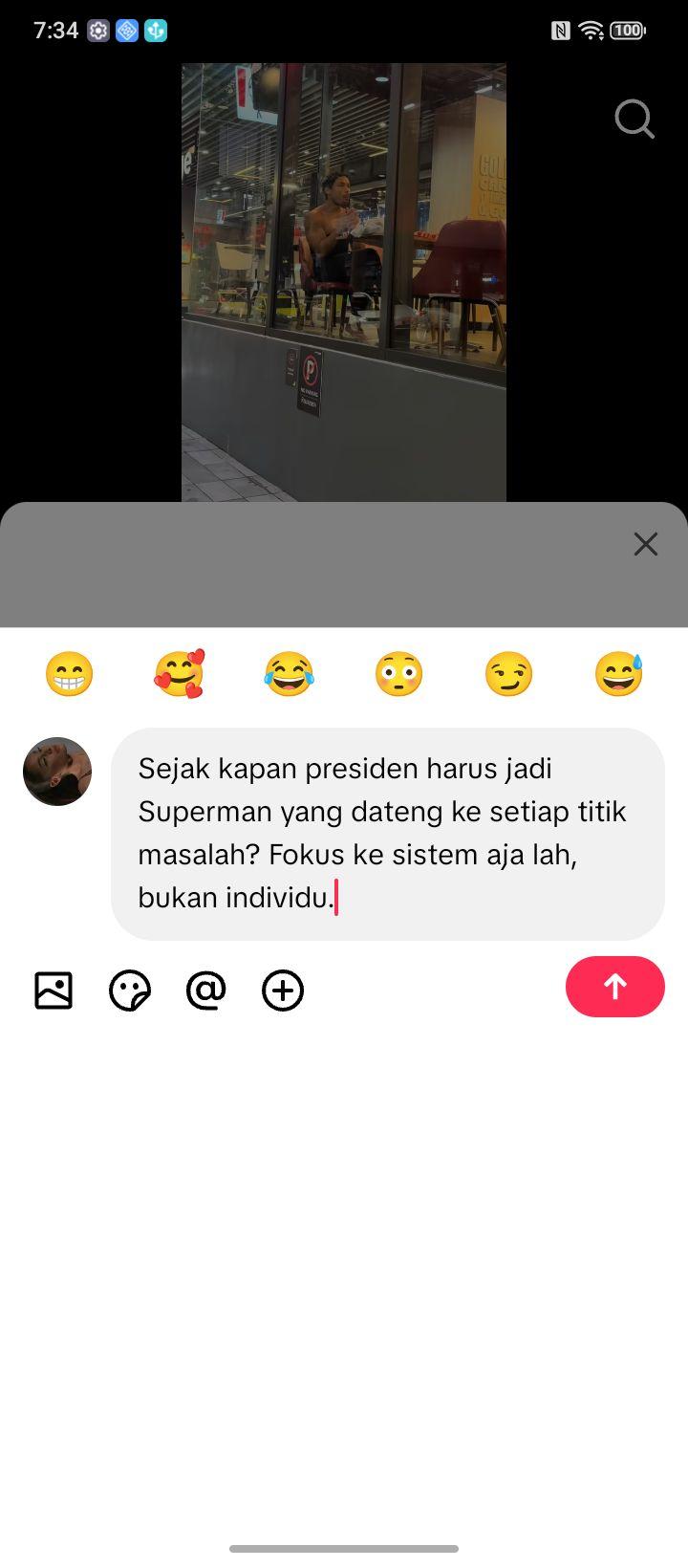
Task: Insert the smiling face with hearts emoji
Action: [179, 674]
